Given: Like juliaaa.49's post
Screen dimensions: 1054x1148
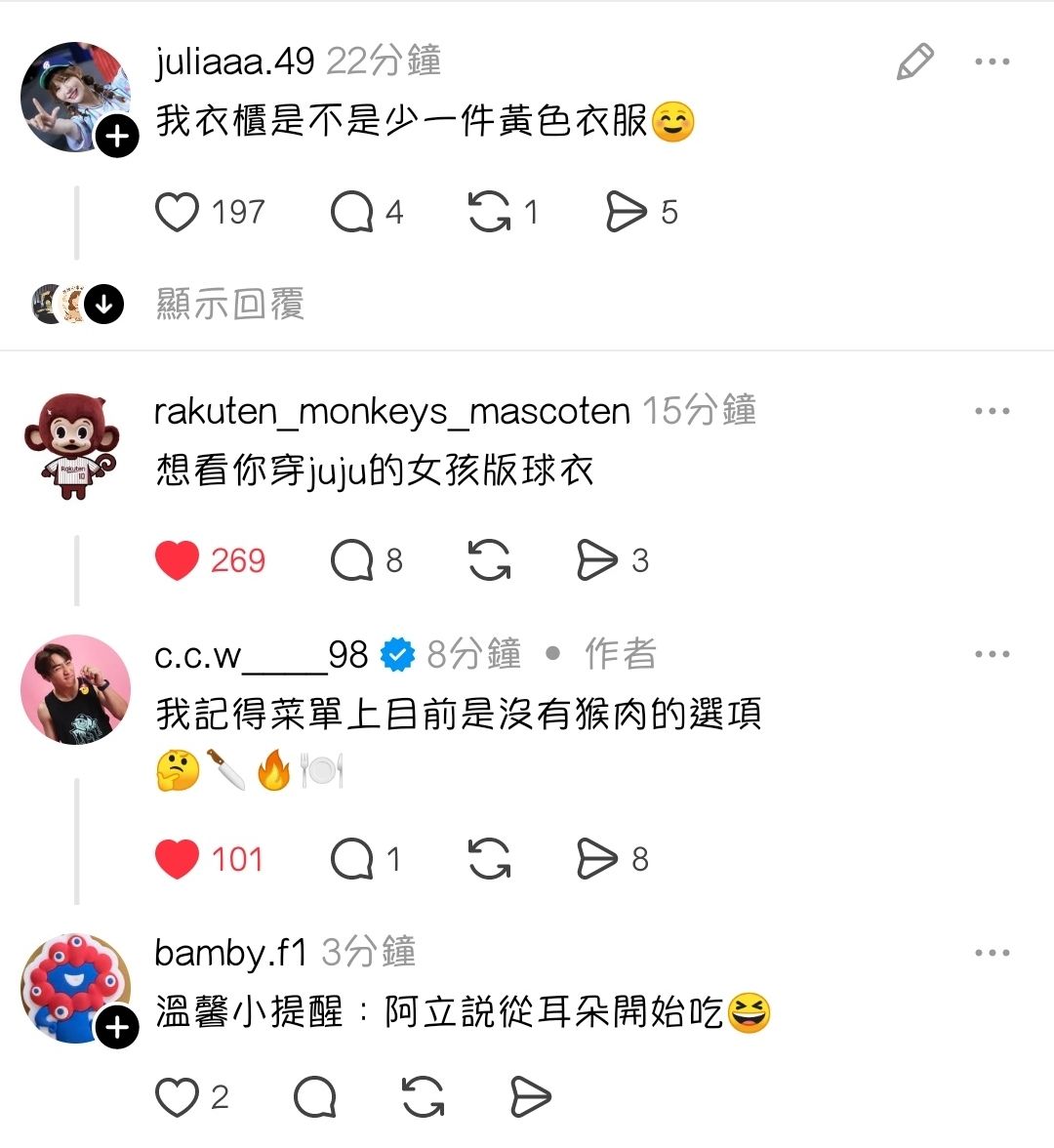Looking at the screenshot, I should (177, 212).
